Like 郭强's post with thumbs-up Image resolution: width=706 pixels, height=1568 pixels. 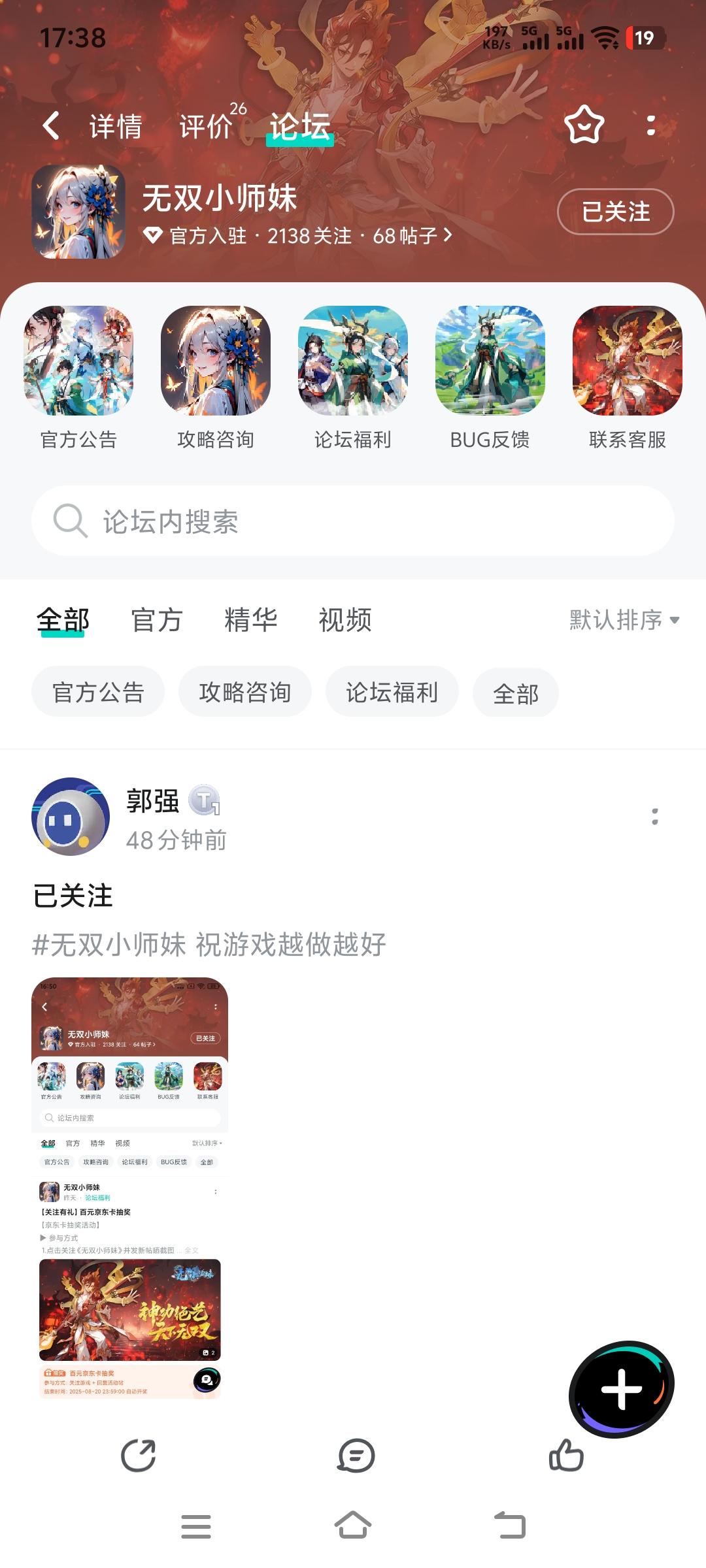click(x=566, y=1456)
